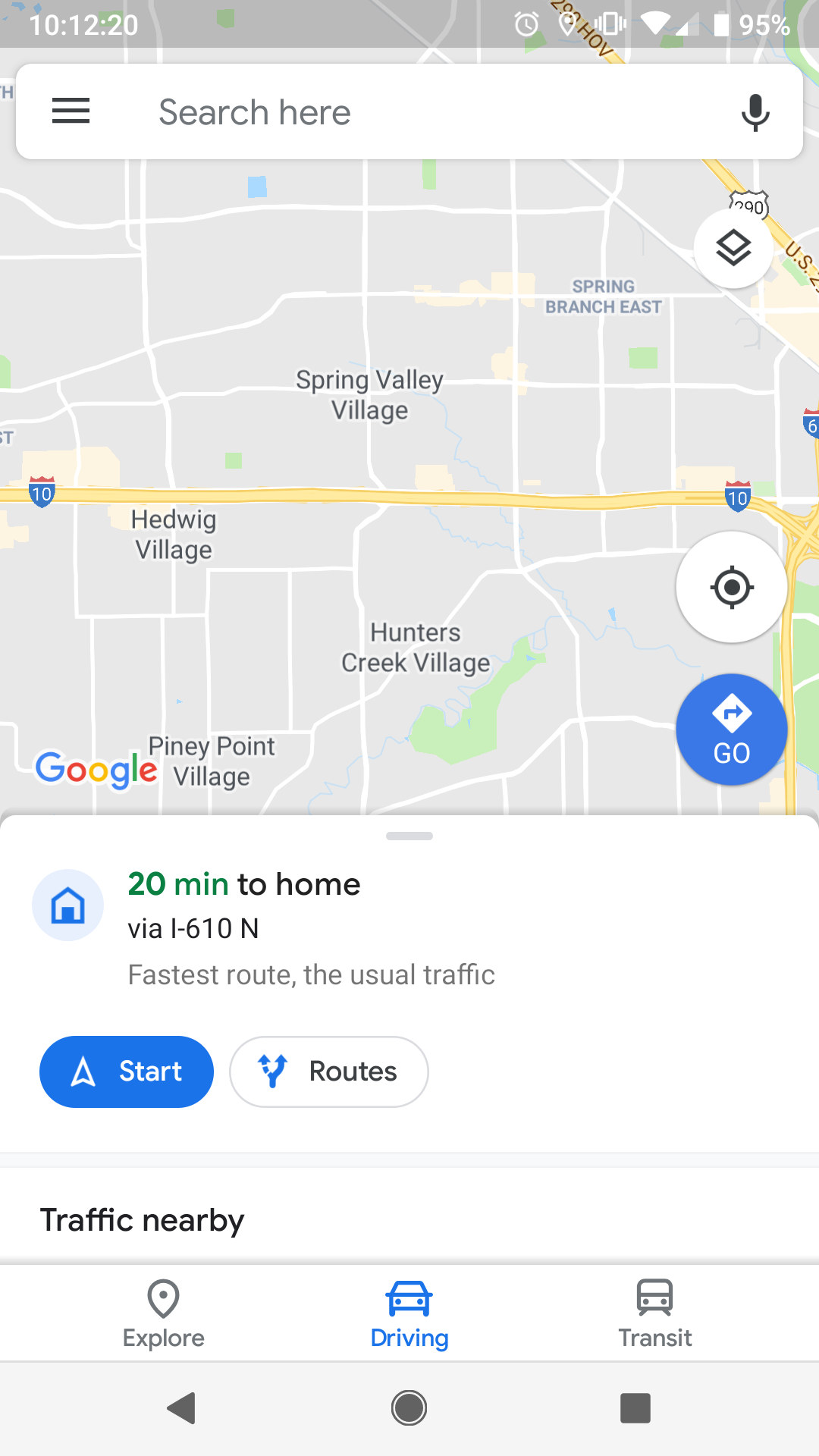Image resolution: width=819 pixels, height=1456 pixels.
Task: Tap the GO directions button
Action: point(731,730)
